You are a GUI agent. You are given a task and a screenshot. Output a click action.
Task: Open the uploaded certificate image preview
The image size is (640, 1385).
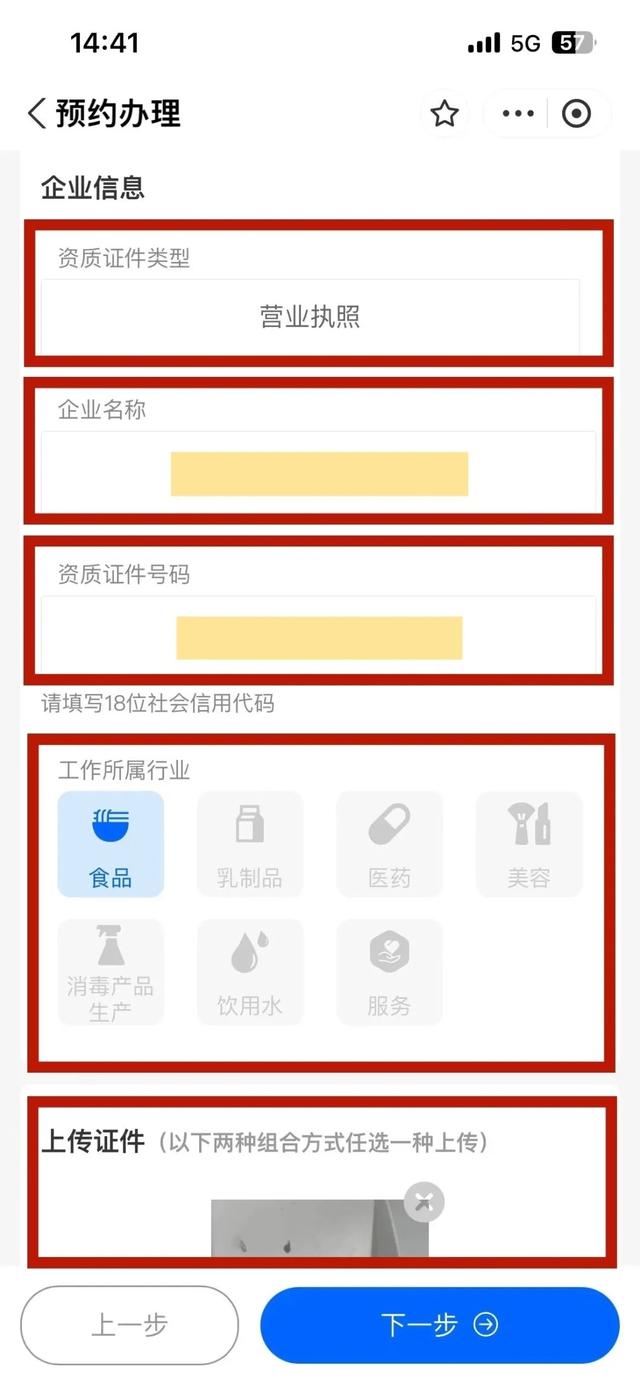319,1232
